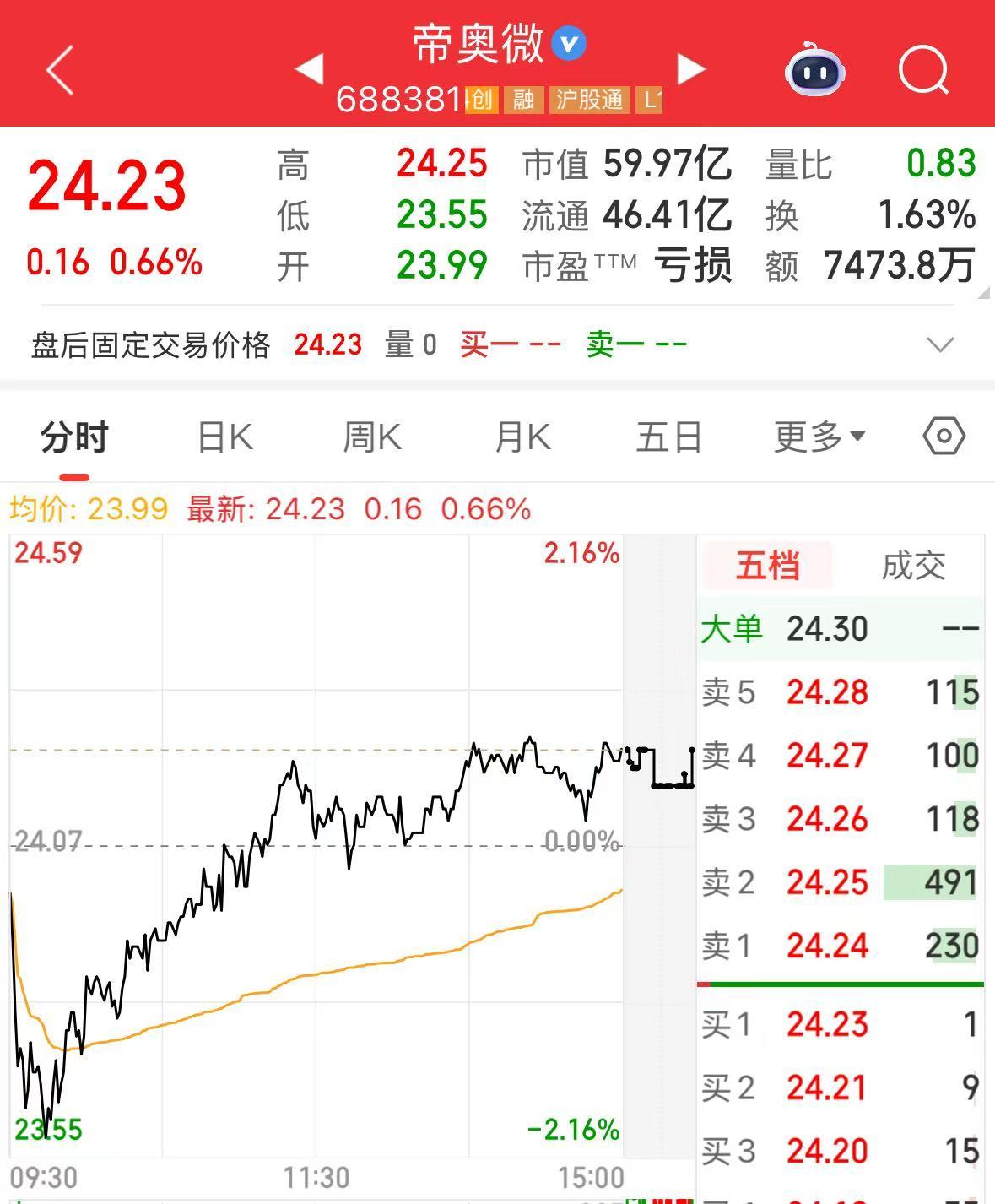Switch to the next stock
The height and width of the screenshot is (1204, 995).
click(690, 69)
